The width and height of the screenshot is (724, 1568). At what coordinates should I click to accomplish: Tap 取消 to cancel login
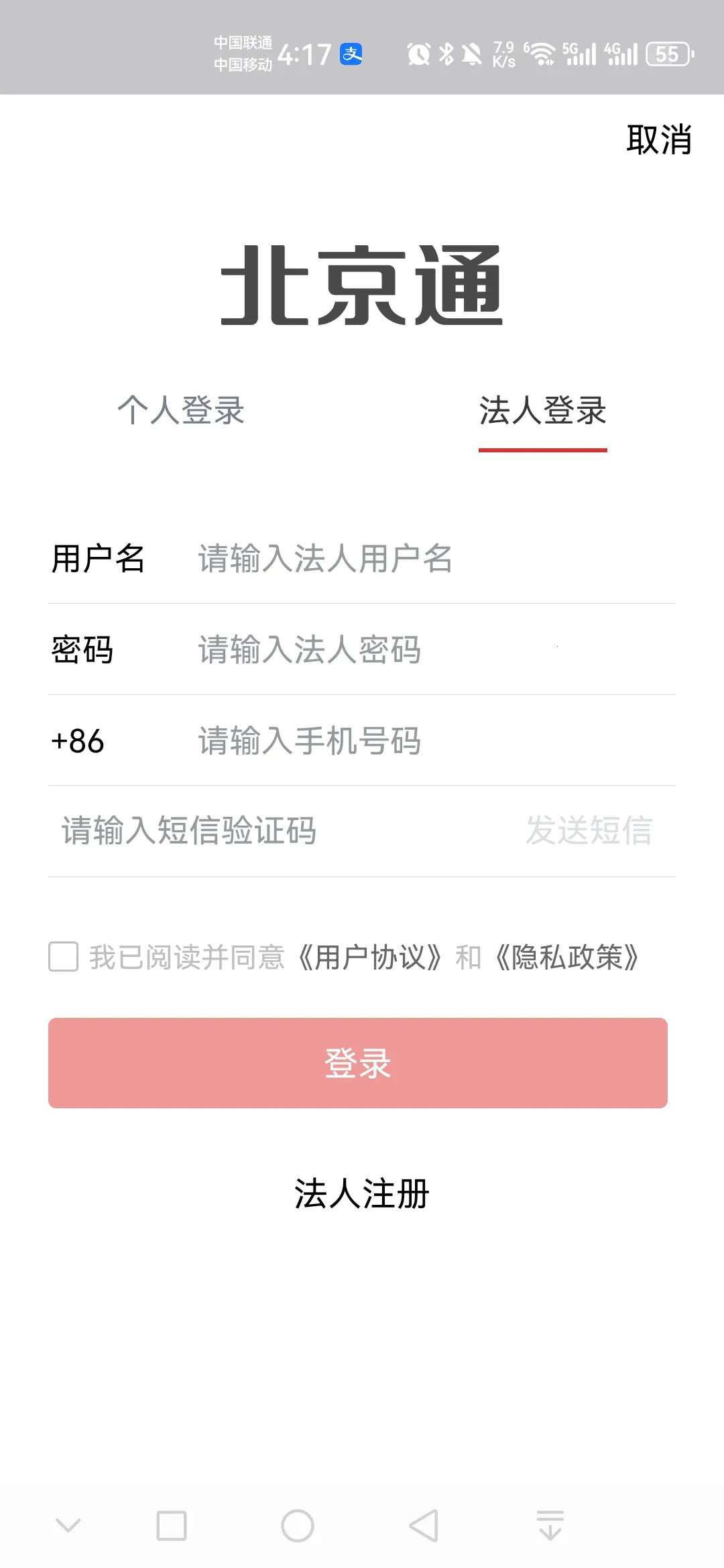658,139
